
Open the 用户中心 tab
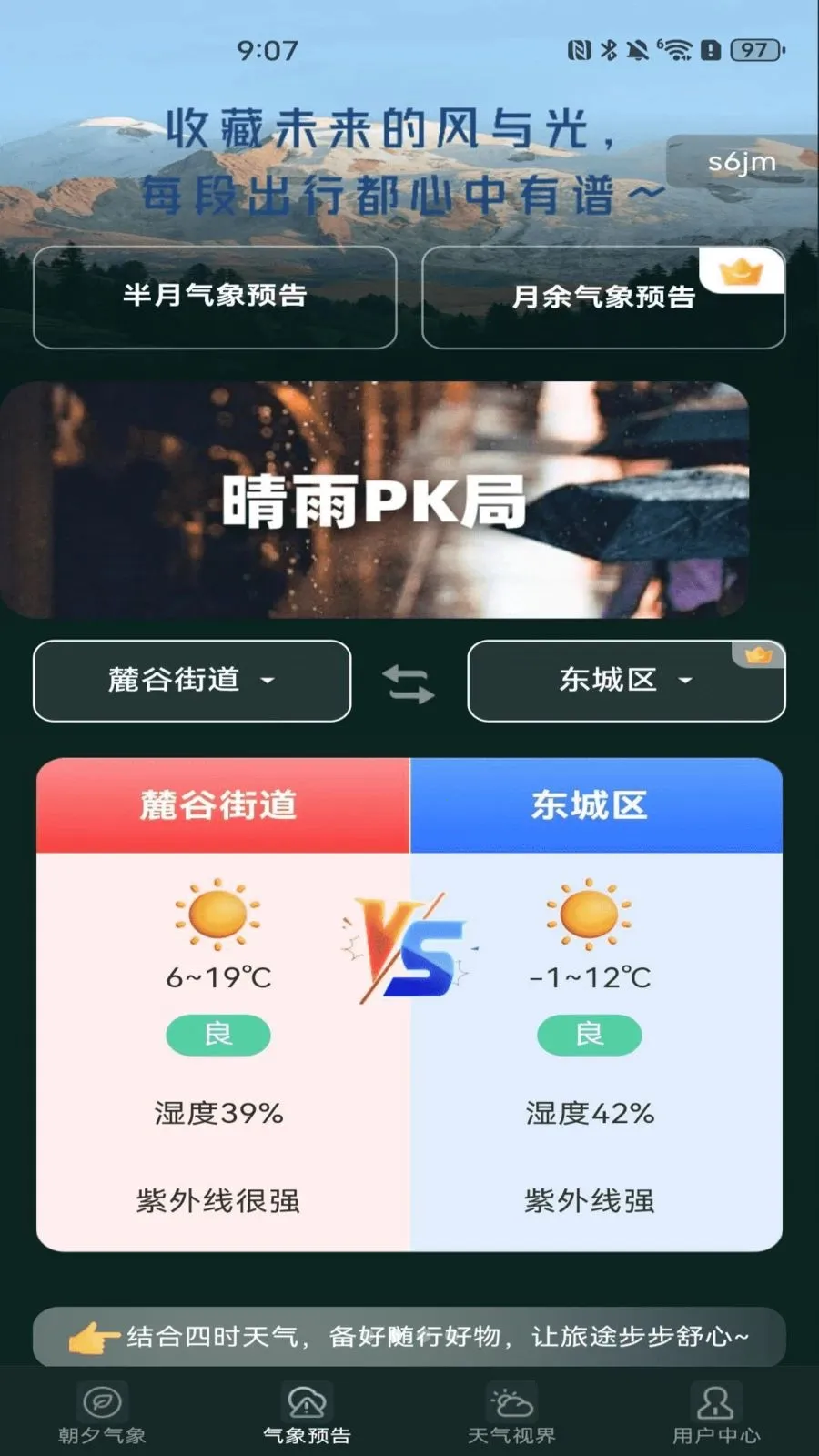pyautogui.click(x=716, y=1413)
